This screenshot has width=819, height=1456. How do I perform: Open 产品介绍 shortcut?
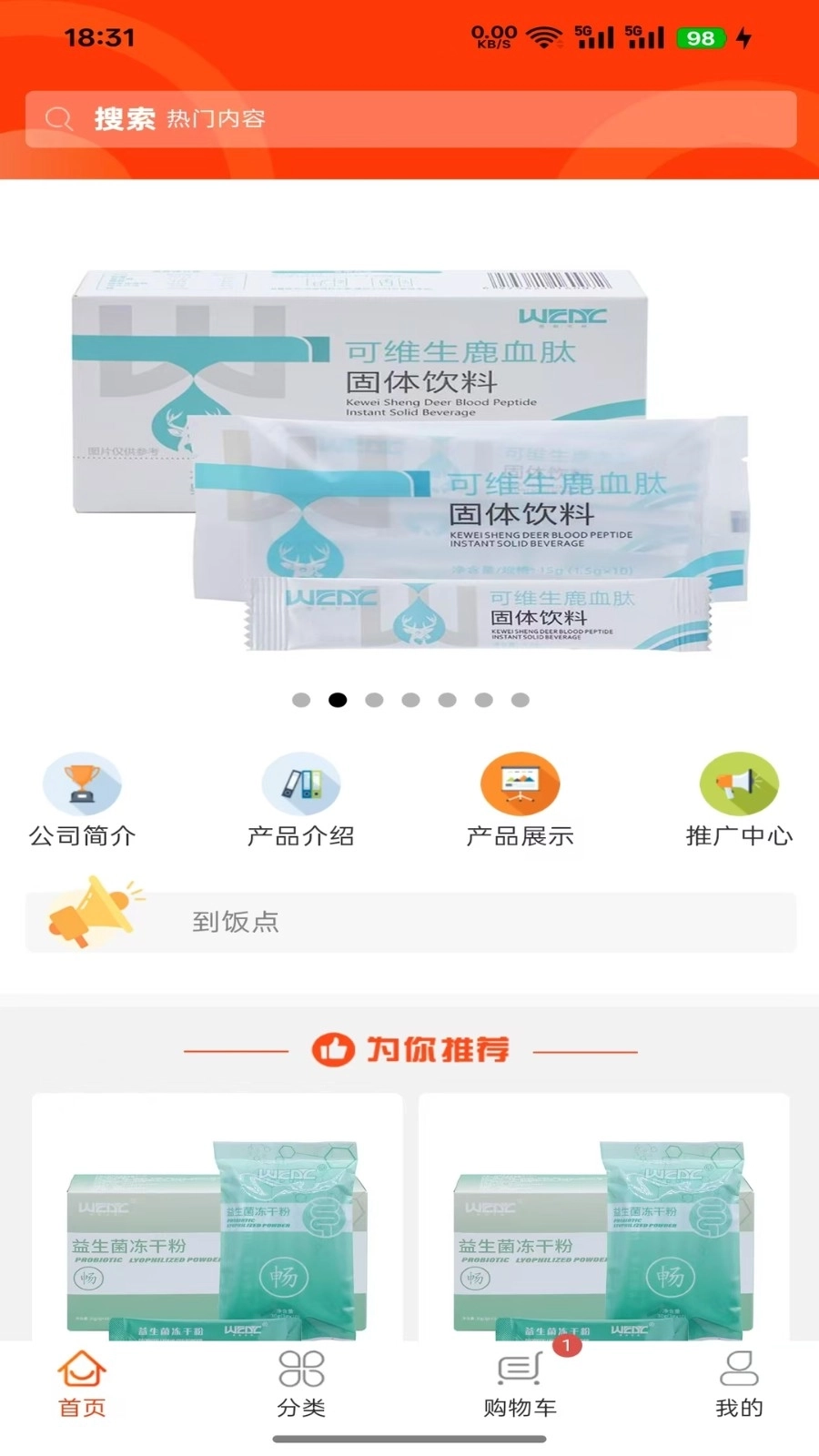click(301, 801)
